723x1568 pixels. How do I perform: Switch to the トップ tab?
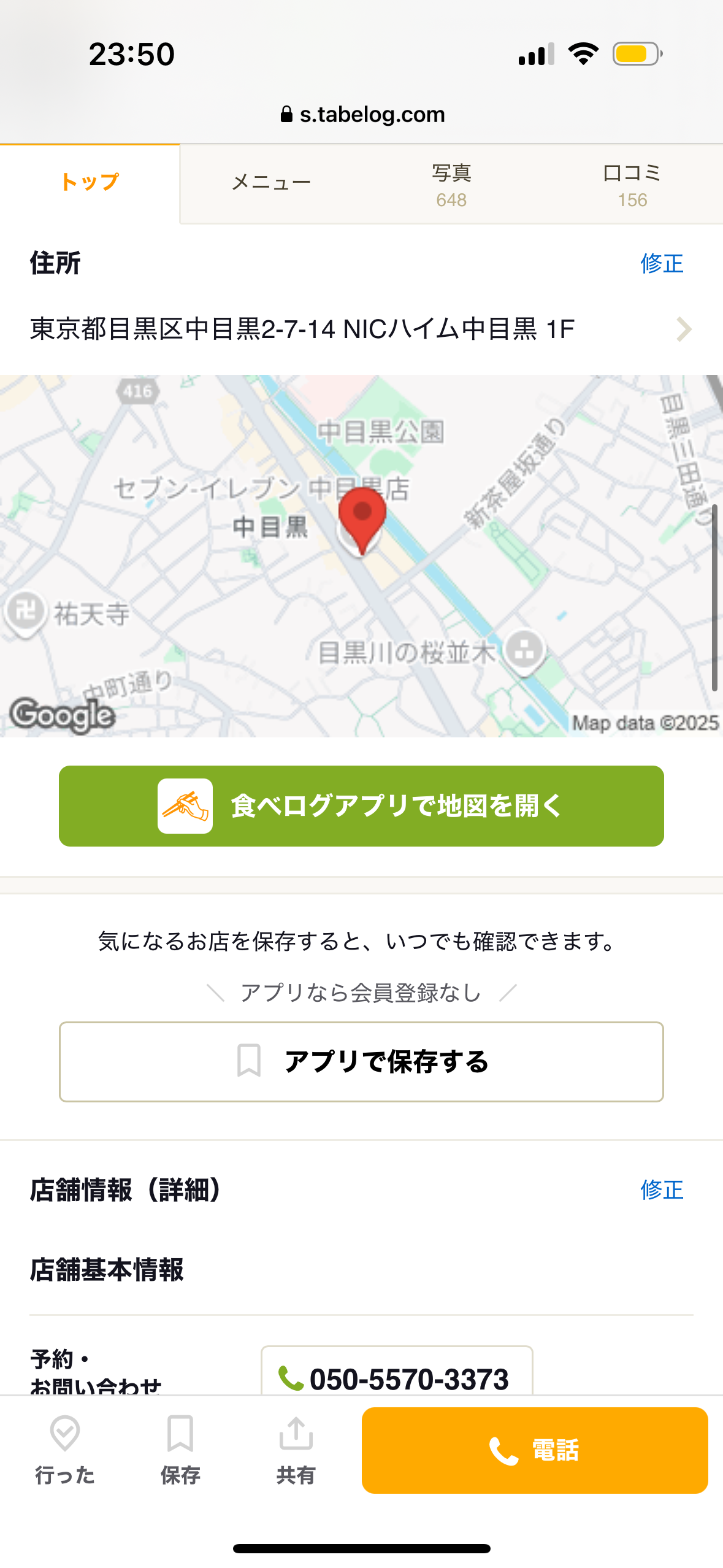point(90,183)
